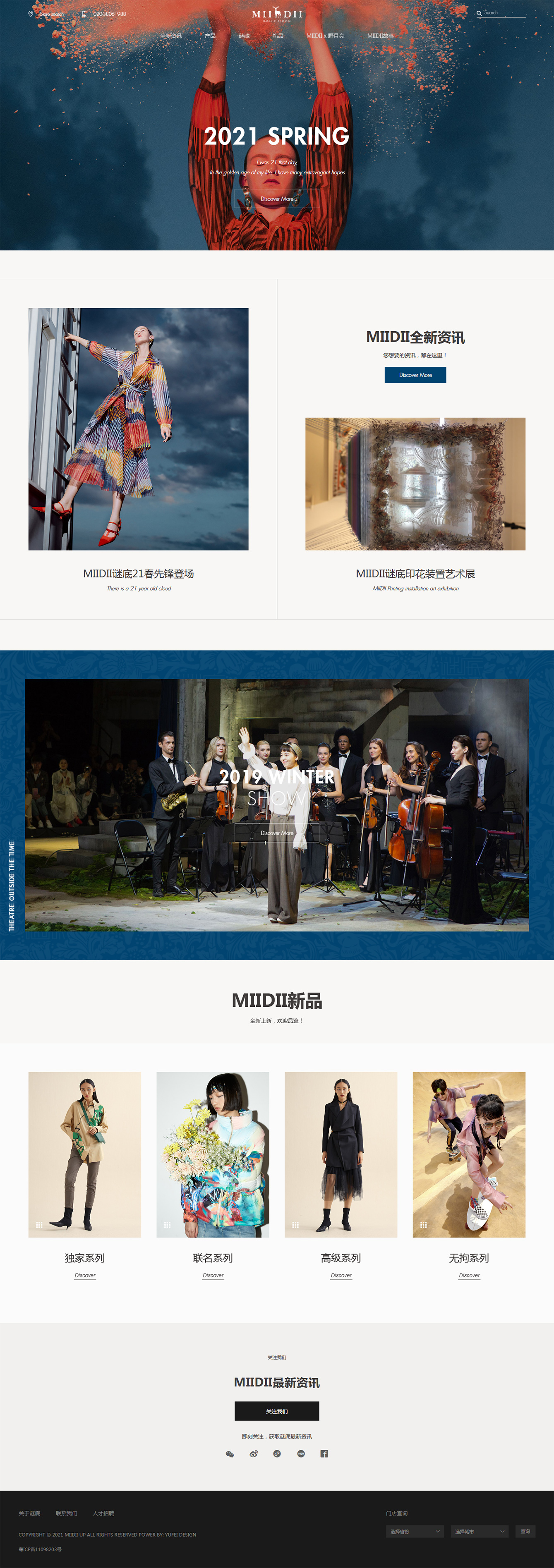Expand the 选择省份 dropdown
This screenshot has height=1568, width=554.
[415, 1531]
